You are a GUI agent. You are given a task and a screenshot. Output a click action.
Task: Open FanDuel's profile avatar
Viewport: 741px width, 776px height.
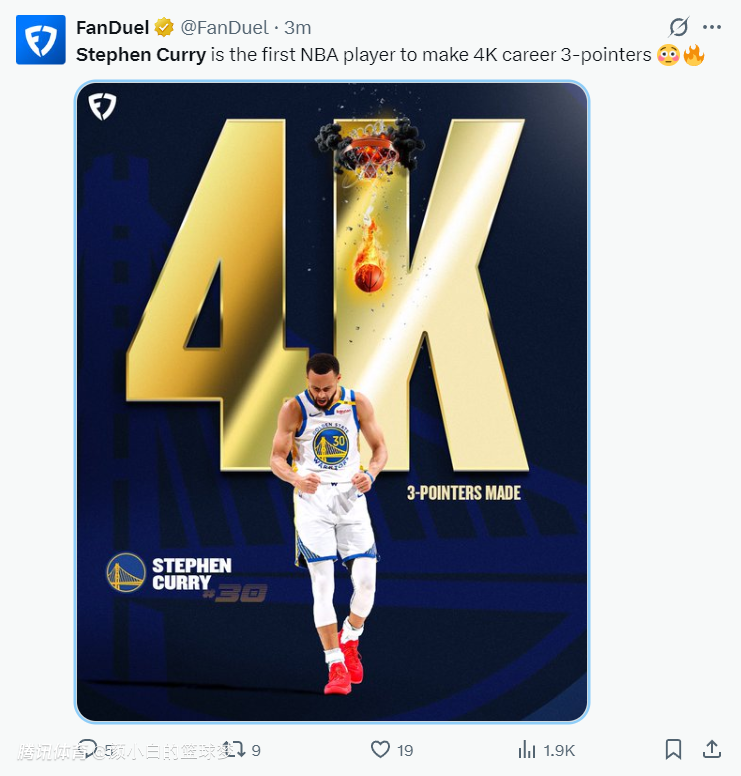click(40, 40)
